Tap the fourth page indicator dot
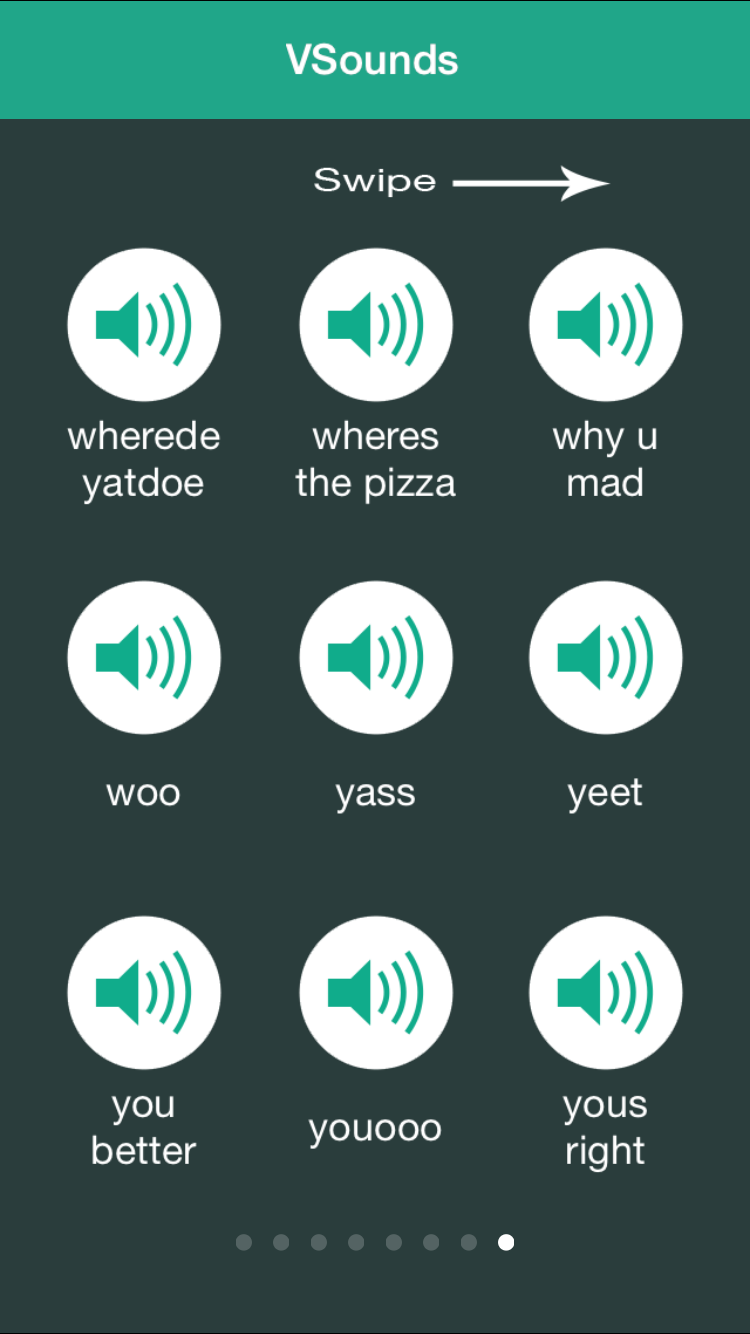Screen dimensions: 750x1334 pyautogui.click(x=356, y=1242)
